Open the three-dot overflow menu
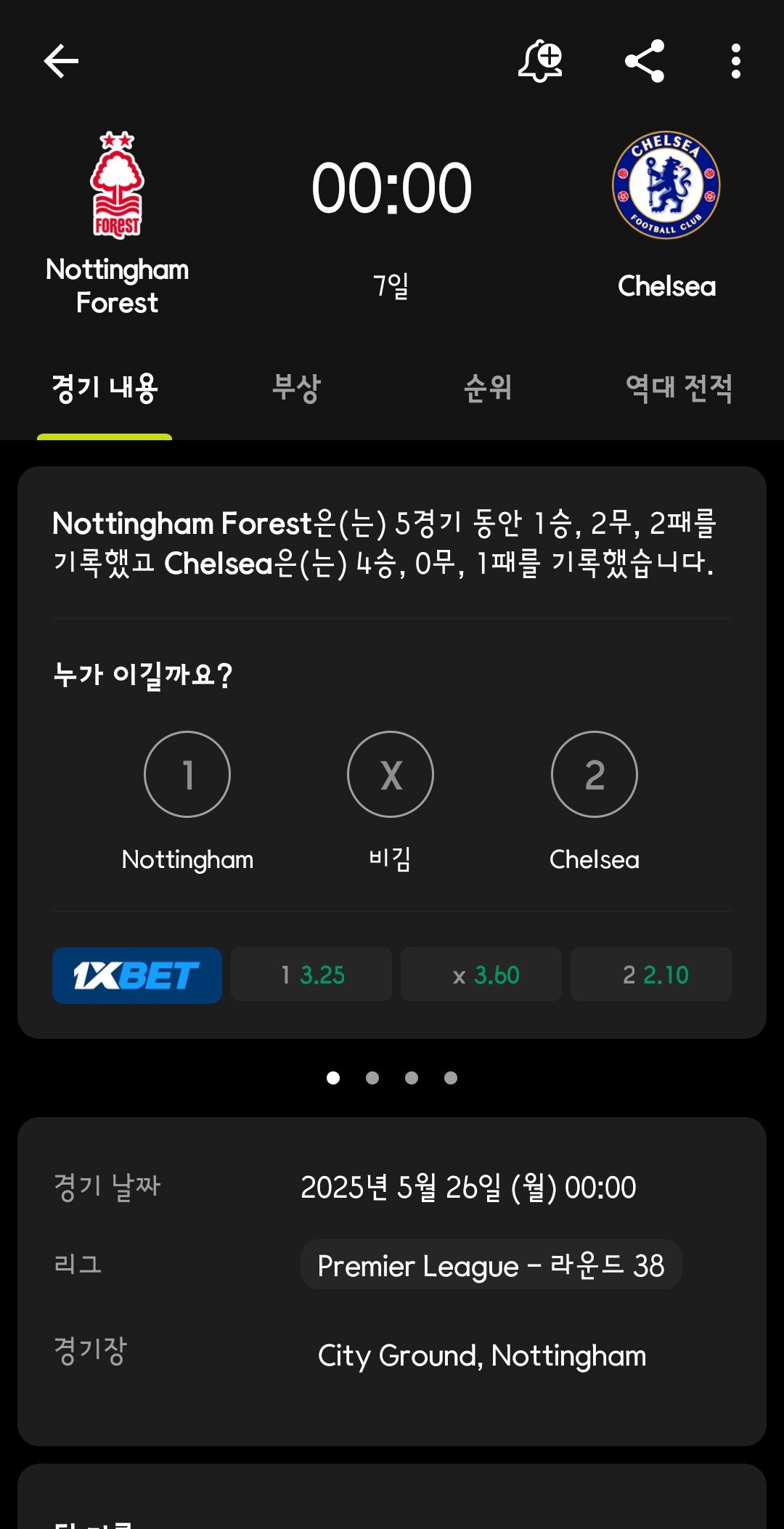Image resolution: width=784 pixels, height=1529 pixels. pyautogui.click(x=735, y=61)
